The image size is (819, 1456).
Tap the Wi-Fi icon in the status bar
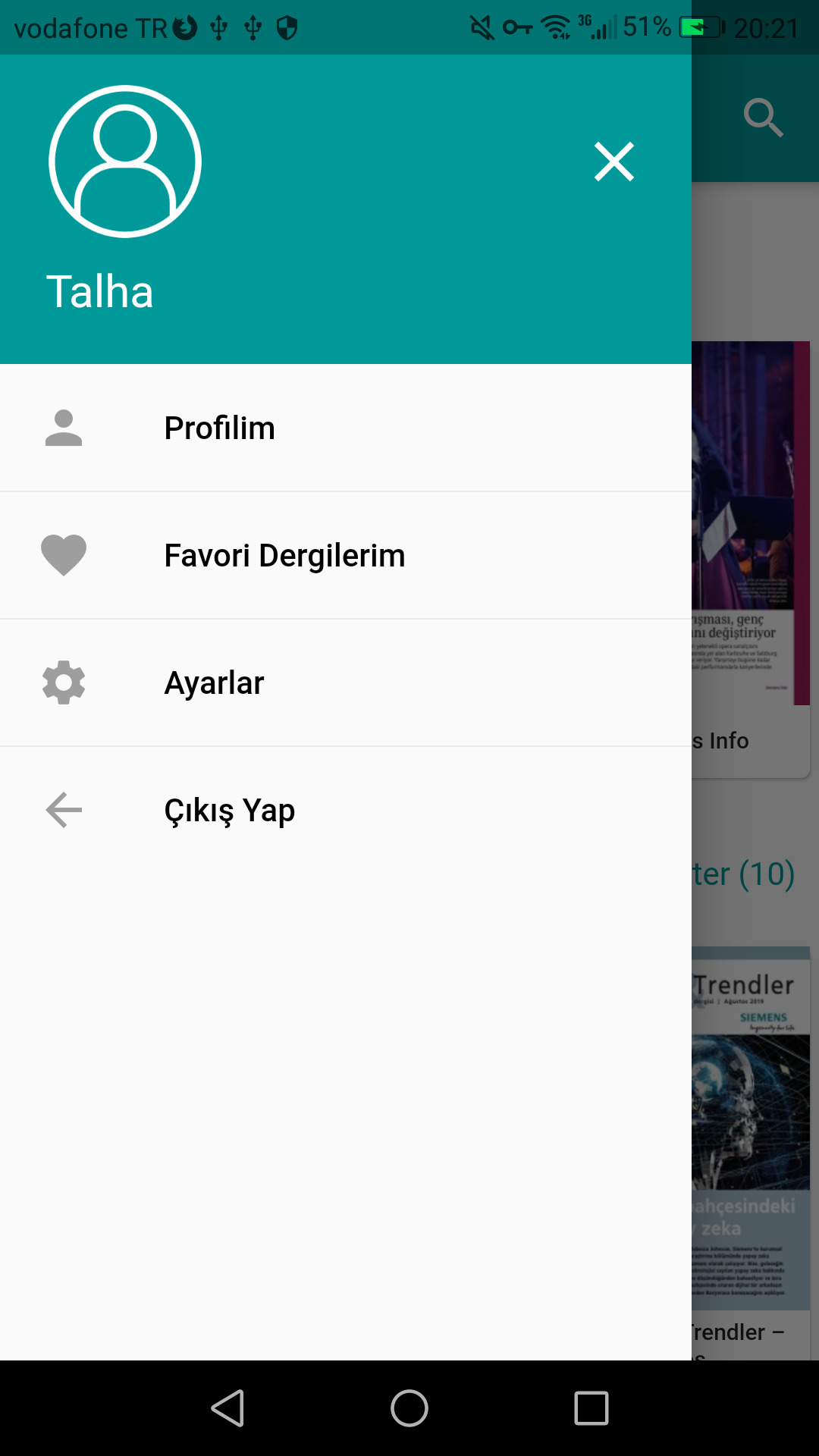pos(555,27)
